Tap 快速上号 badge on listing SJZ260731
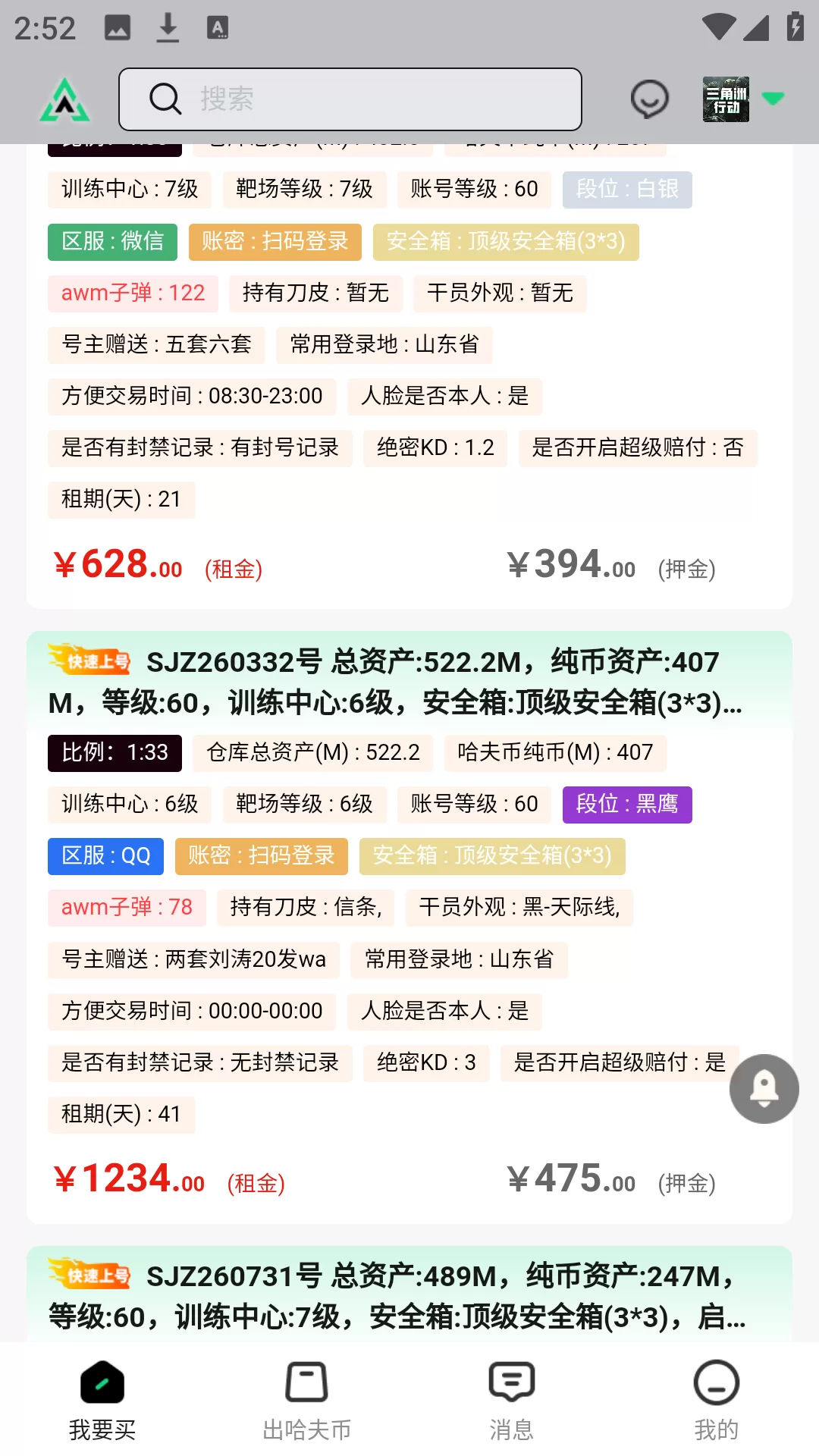 89,1276
